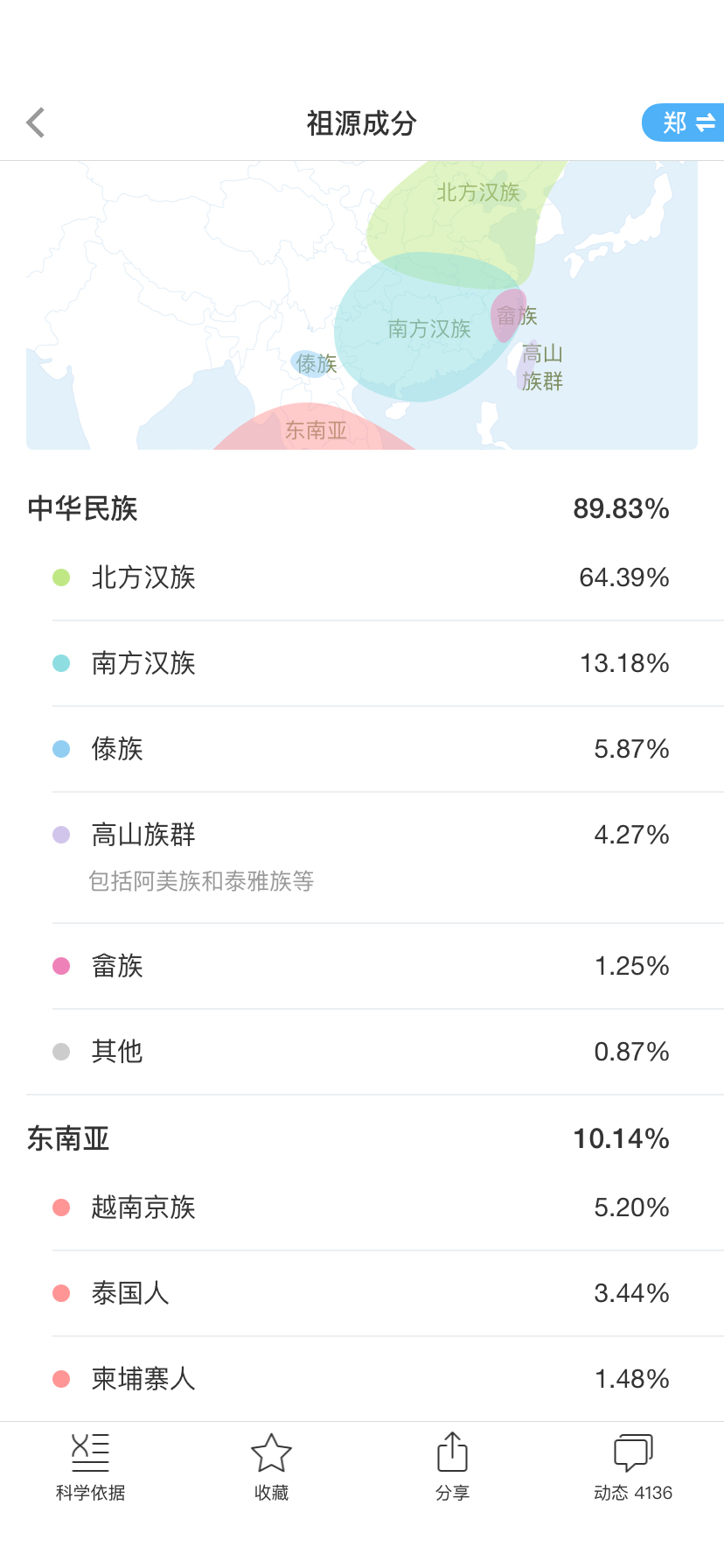Open 动态 4136 comments

[633, 1467]
